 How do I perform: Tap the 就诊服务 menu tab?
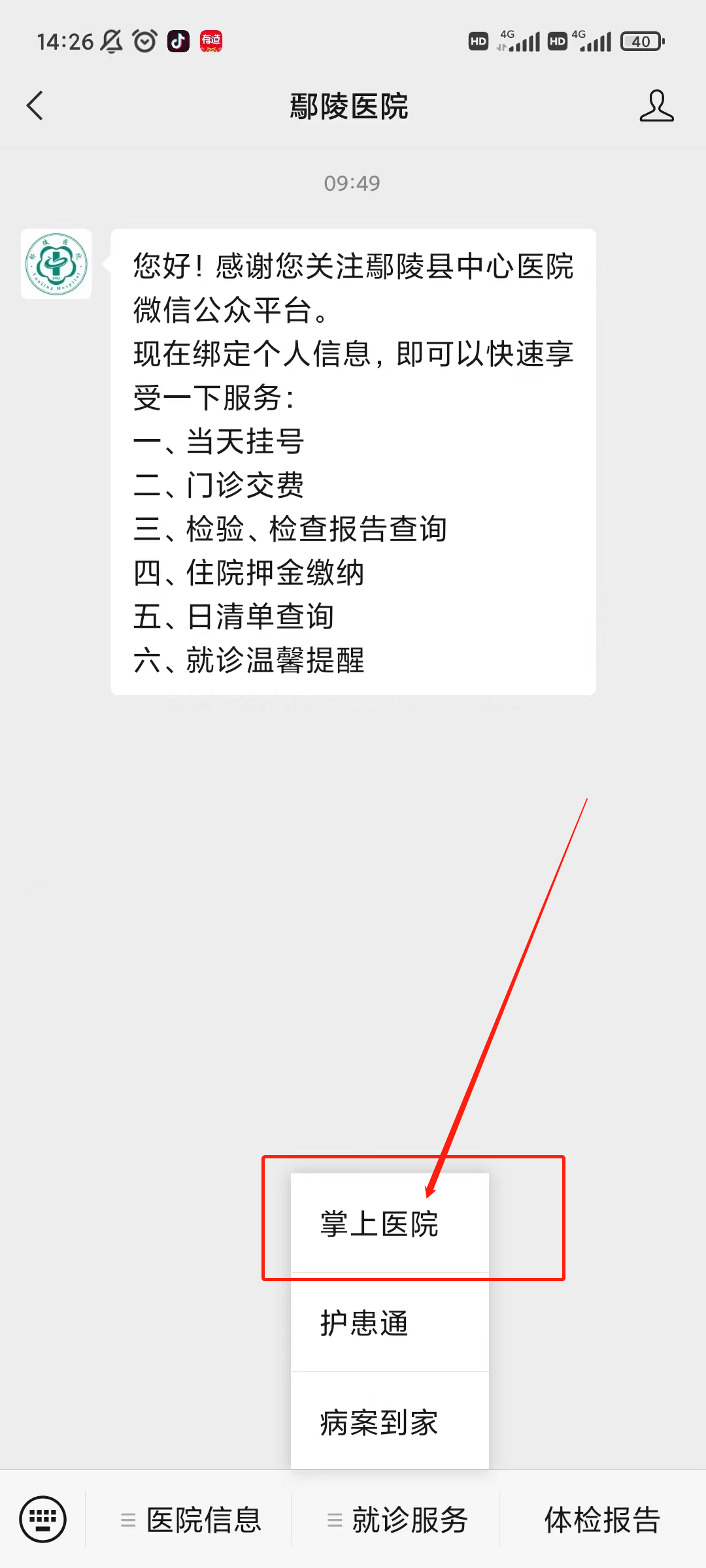tap(396, 1520)
